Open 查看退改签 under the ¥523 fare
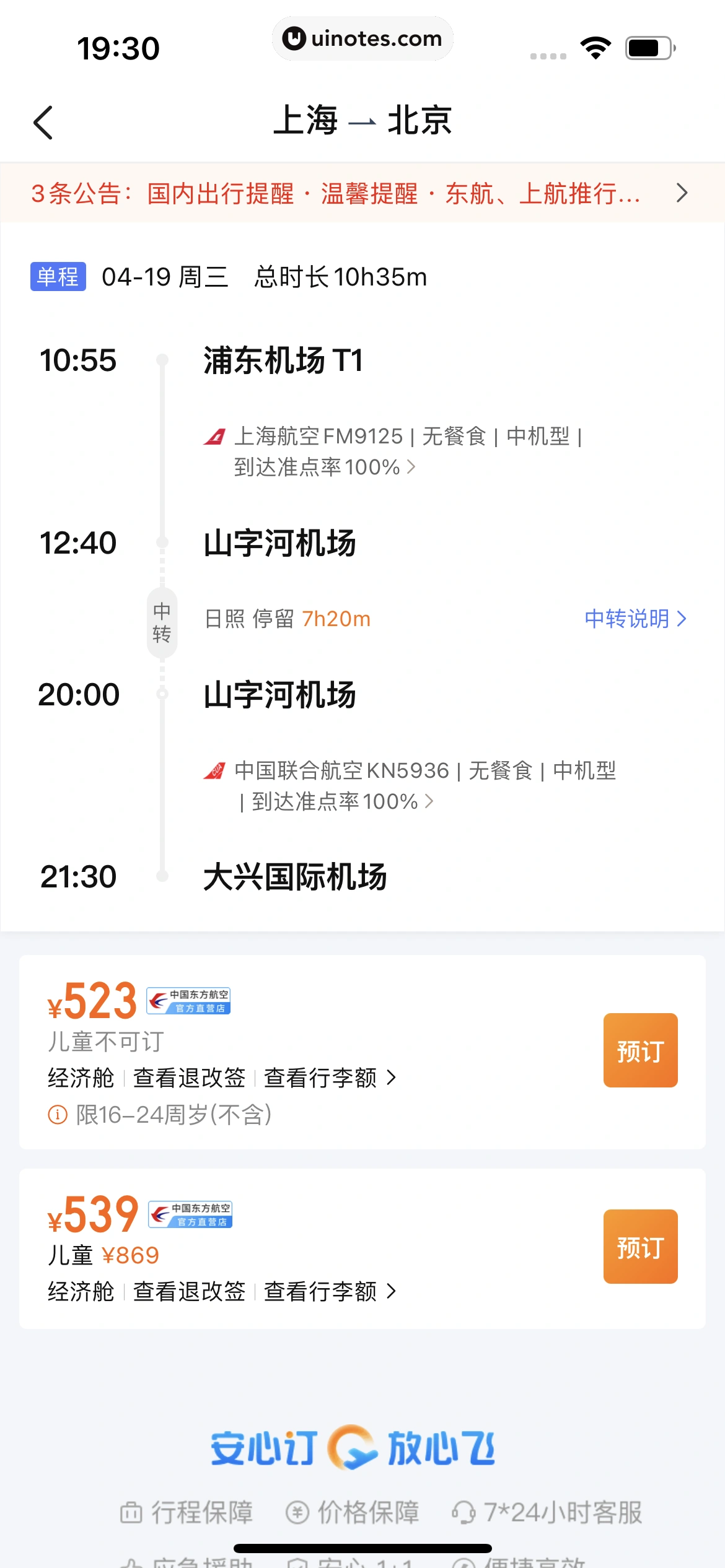Screen dimensions: 725x1568 tap(190, 1078)
